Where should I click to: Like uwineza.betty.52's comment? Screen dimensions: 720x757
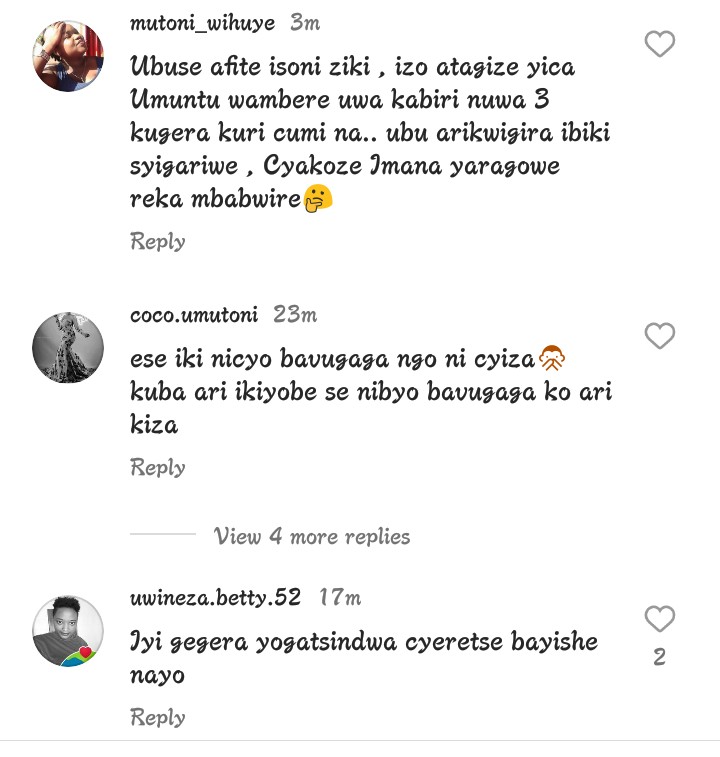[659, 619]
